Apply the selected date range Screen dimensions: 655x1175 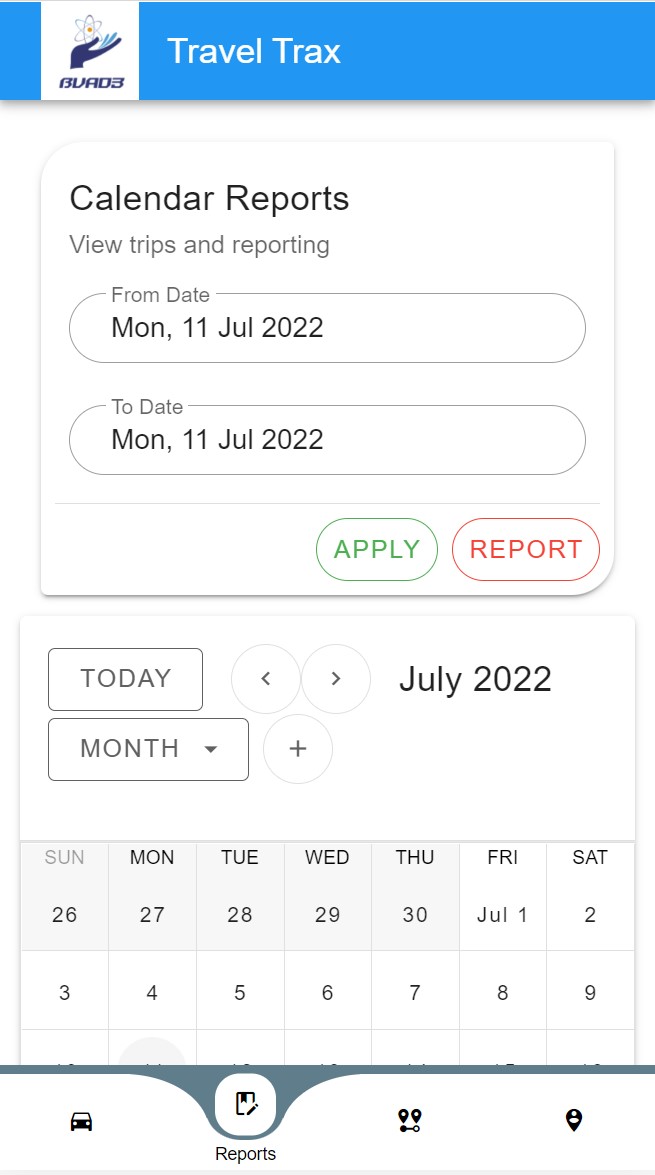pyautogui.click(x=377, y=549)
